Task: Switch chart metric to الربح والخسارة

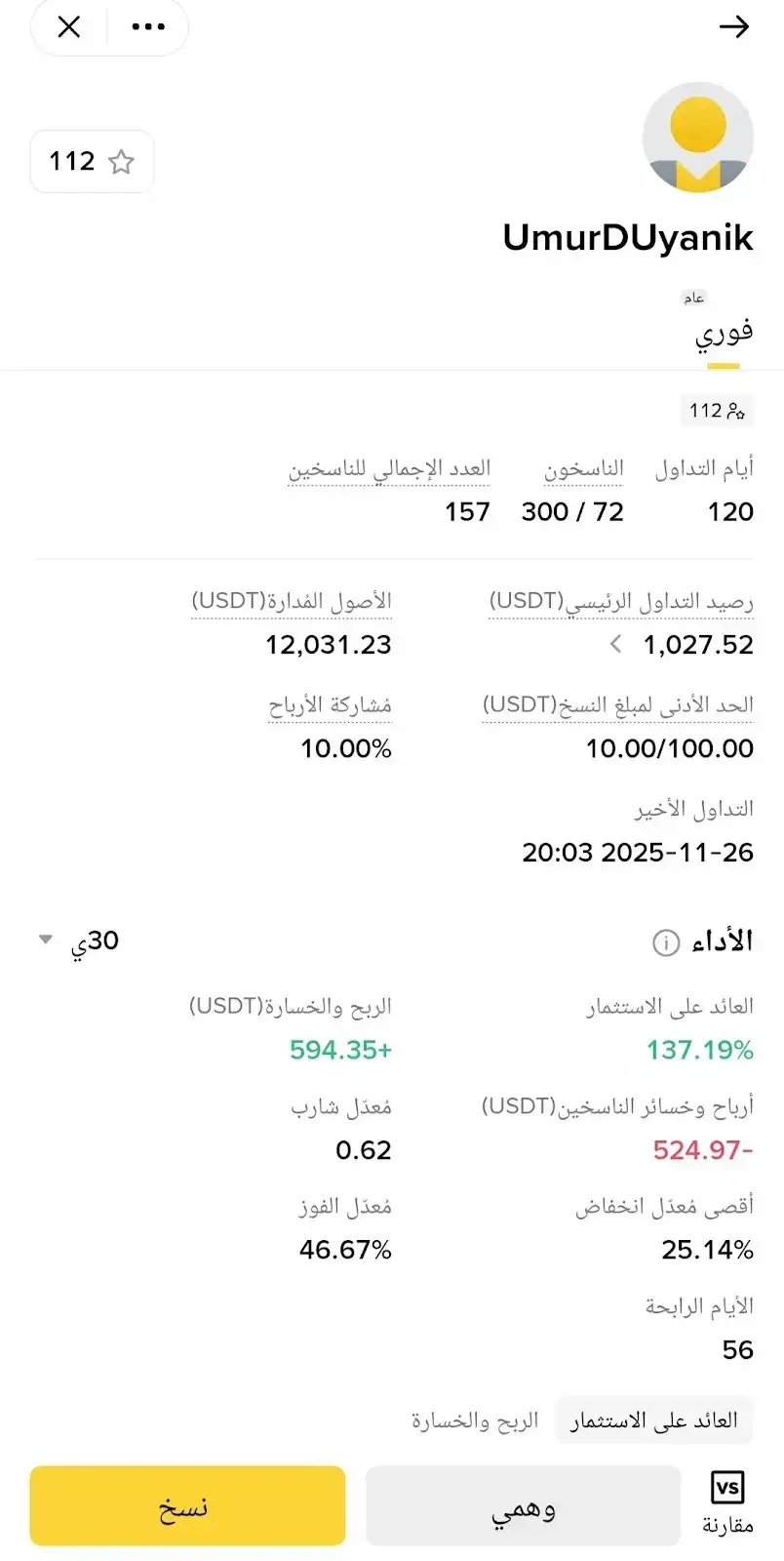Action: click(x=475, y=1421)
